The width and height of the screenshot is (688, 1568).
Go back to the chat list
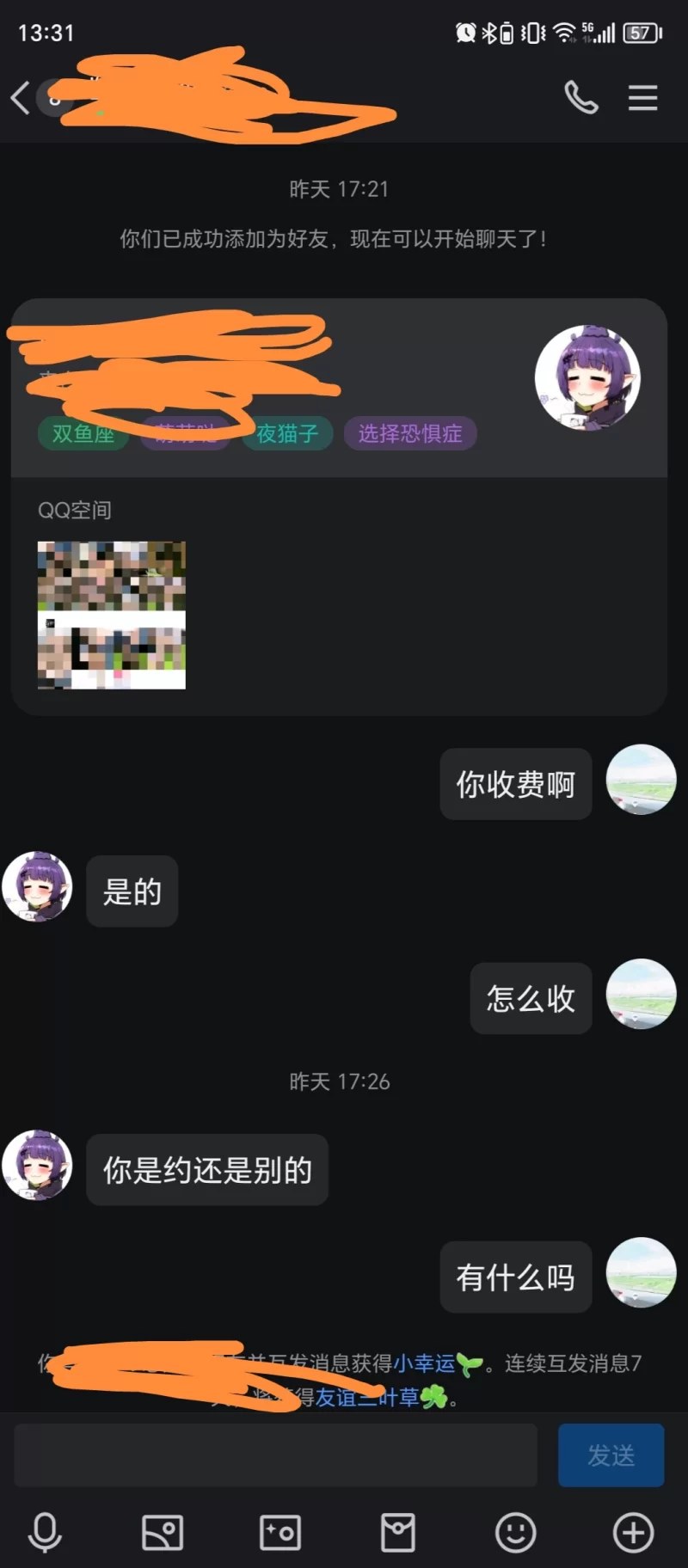click(21, 98)
